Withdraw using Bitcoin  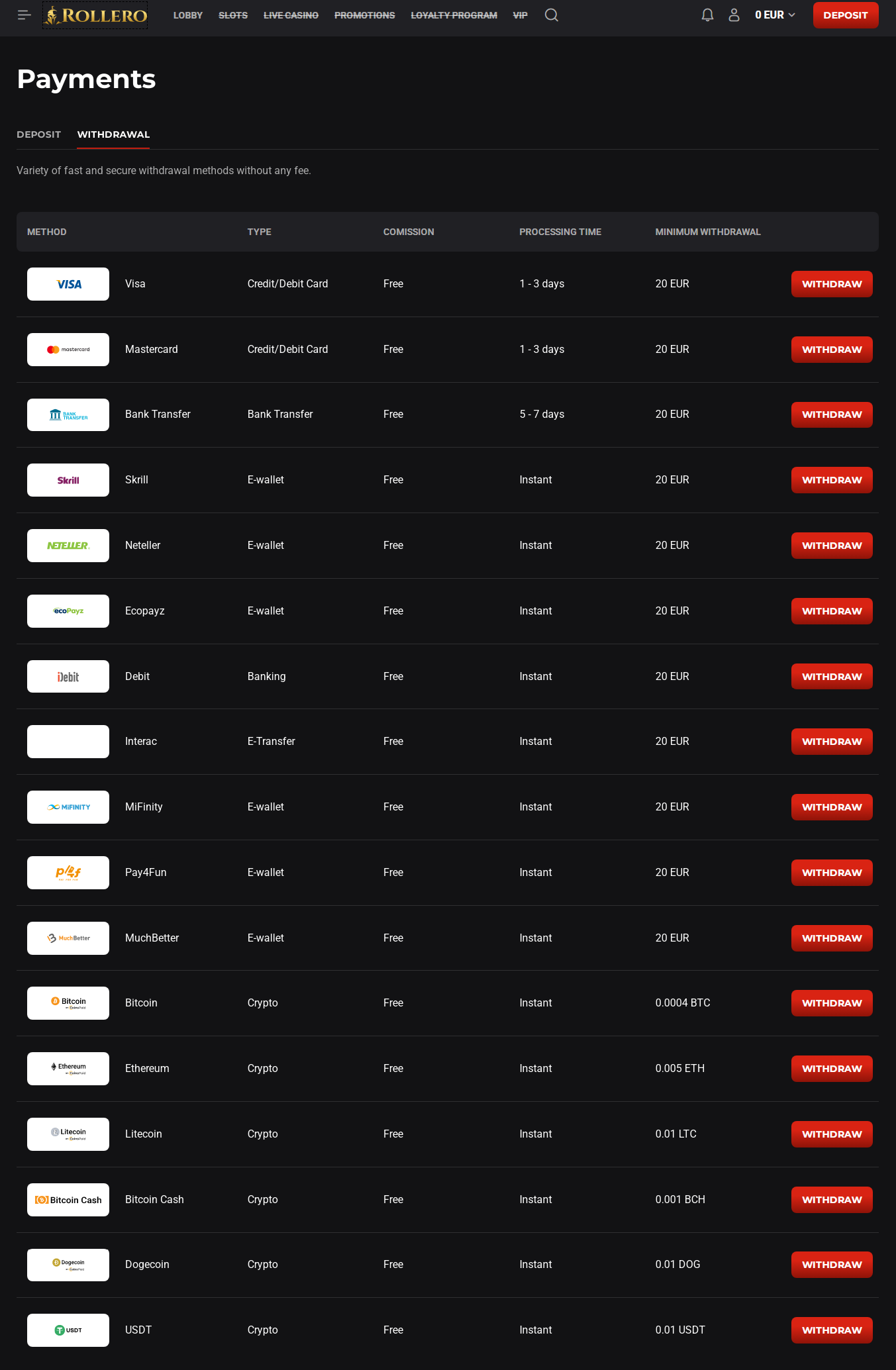click(831, 1003)
